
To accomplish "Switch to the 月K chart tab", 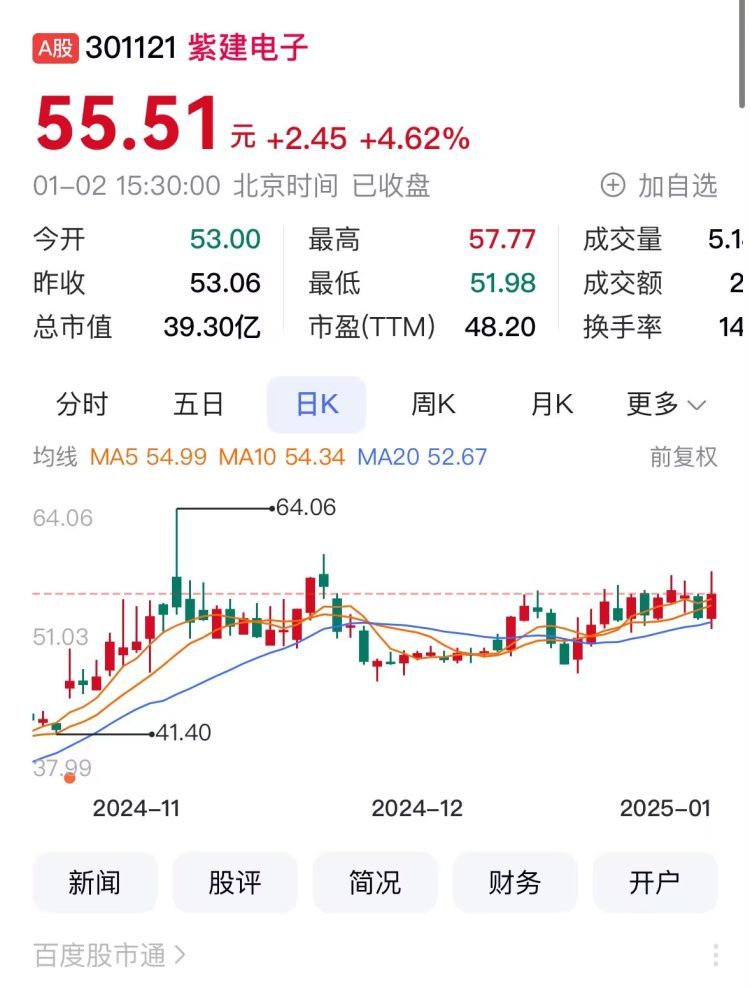I will click(551, 404).
